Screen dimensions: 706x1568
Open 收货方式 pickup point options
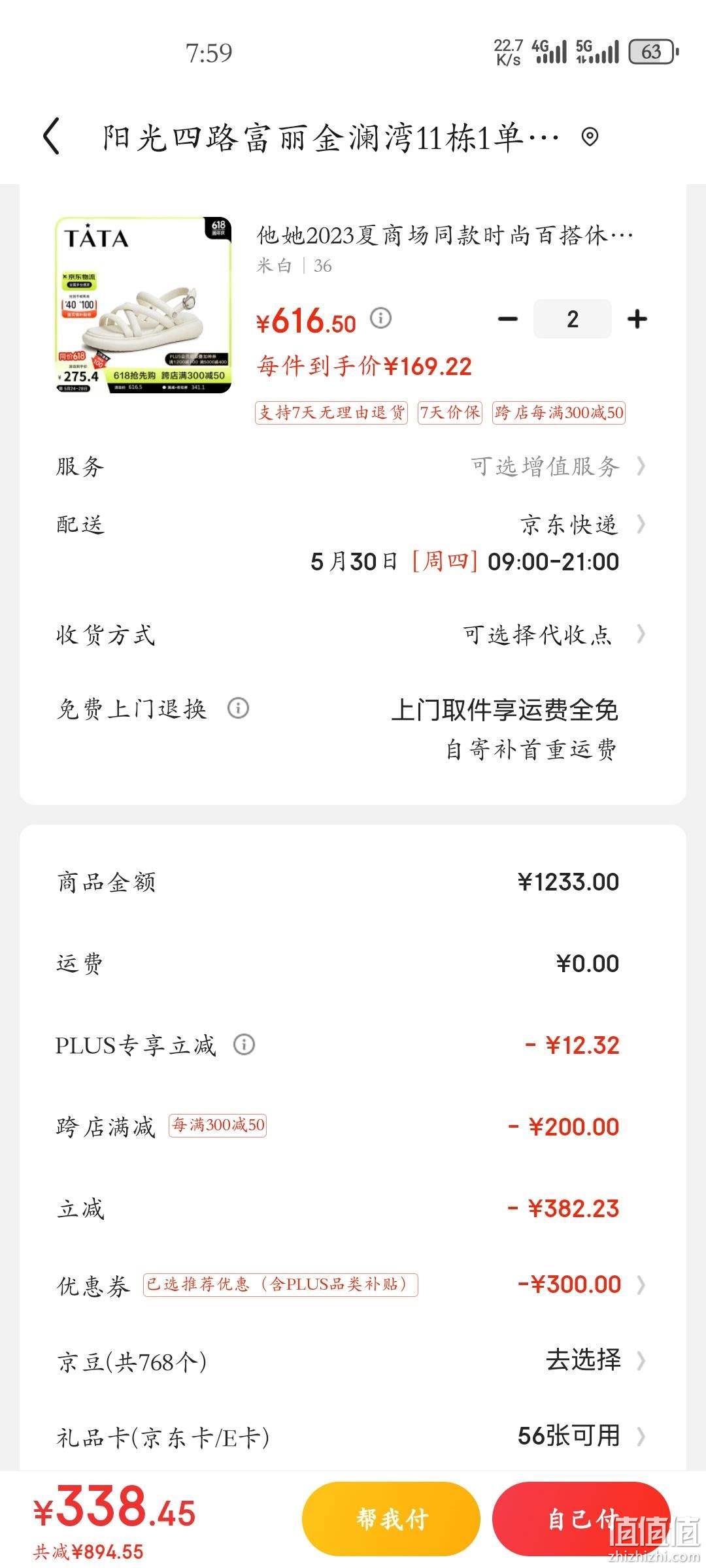tap(353, 634)
